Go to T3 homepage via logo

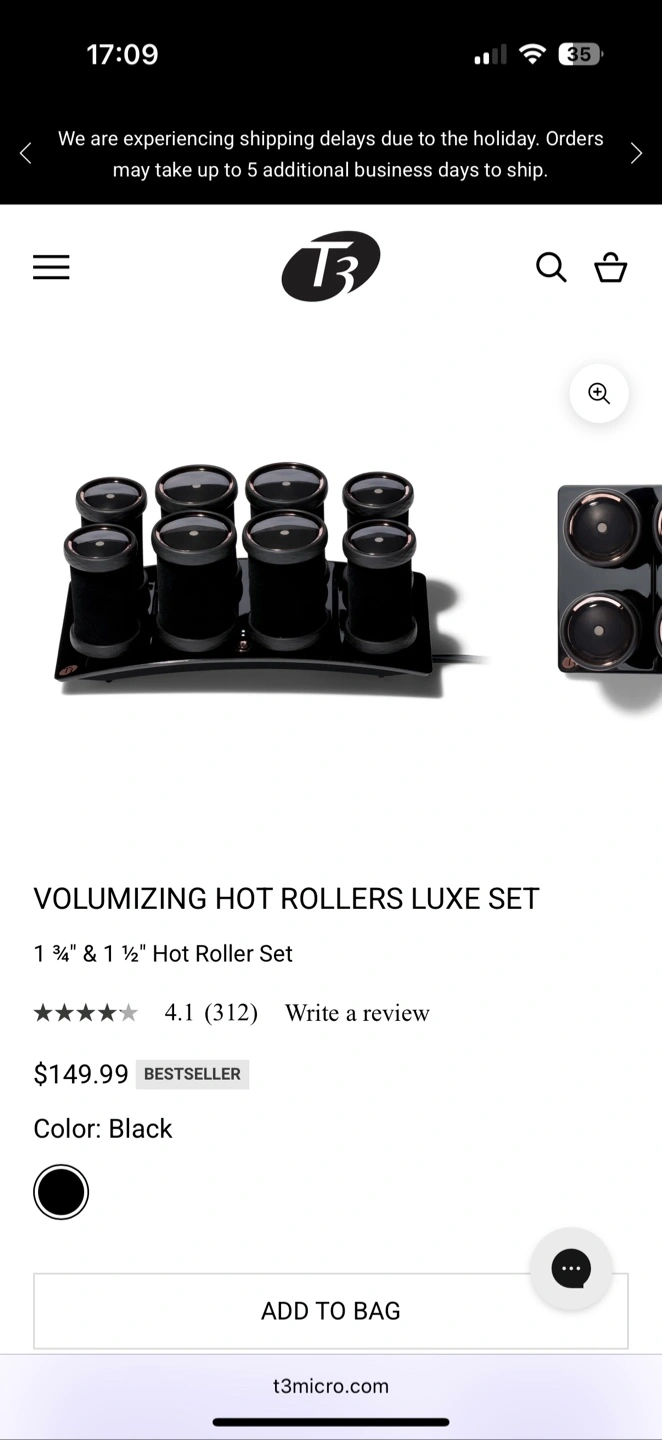click(x=331, y=266)
